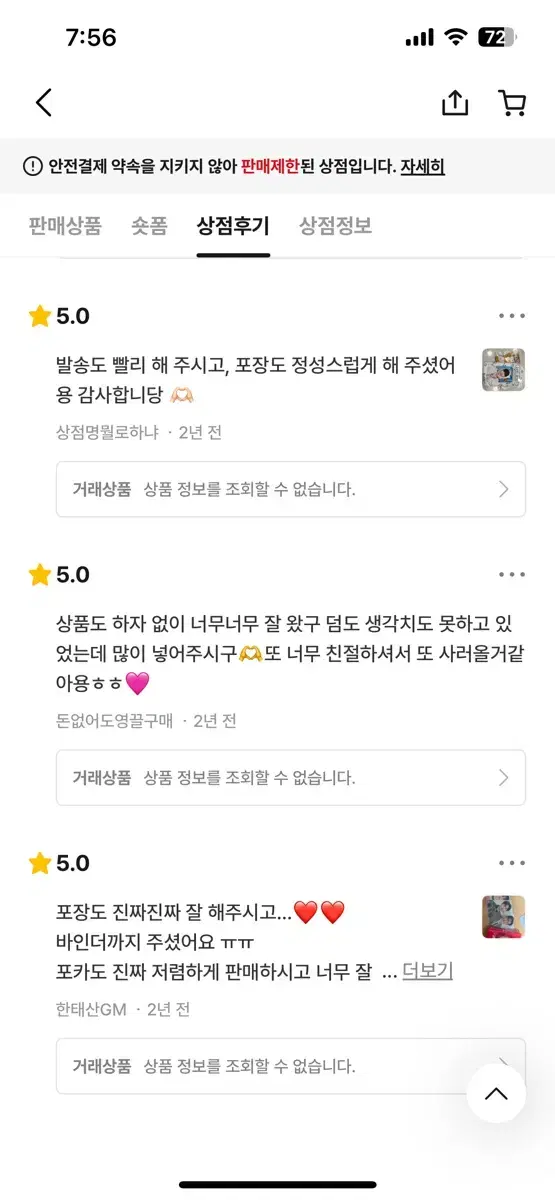Open the 상점정보 tab
This screenshot has width=555, height=1200.
(336, 225)
